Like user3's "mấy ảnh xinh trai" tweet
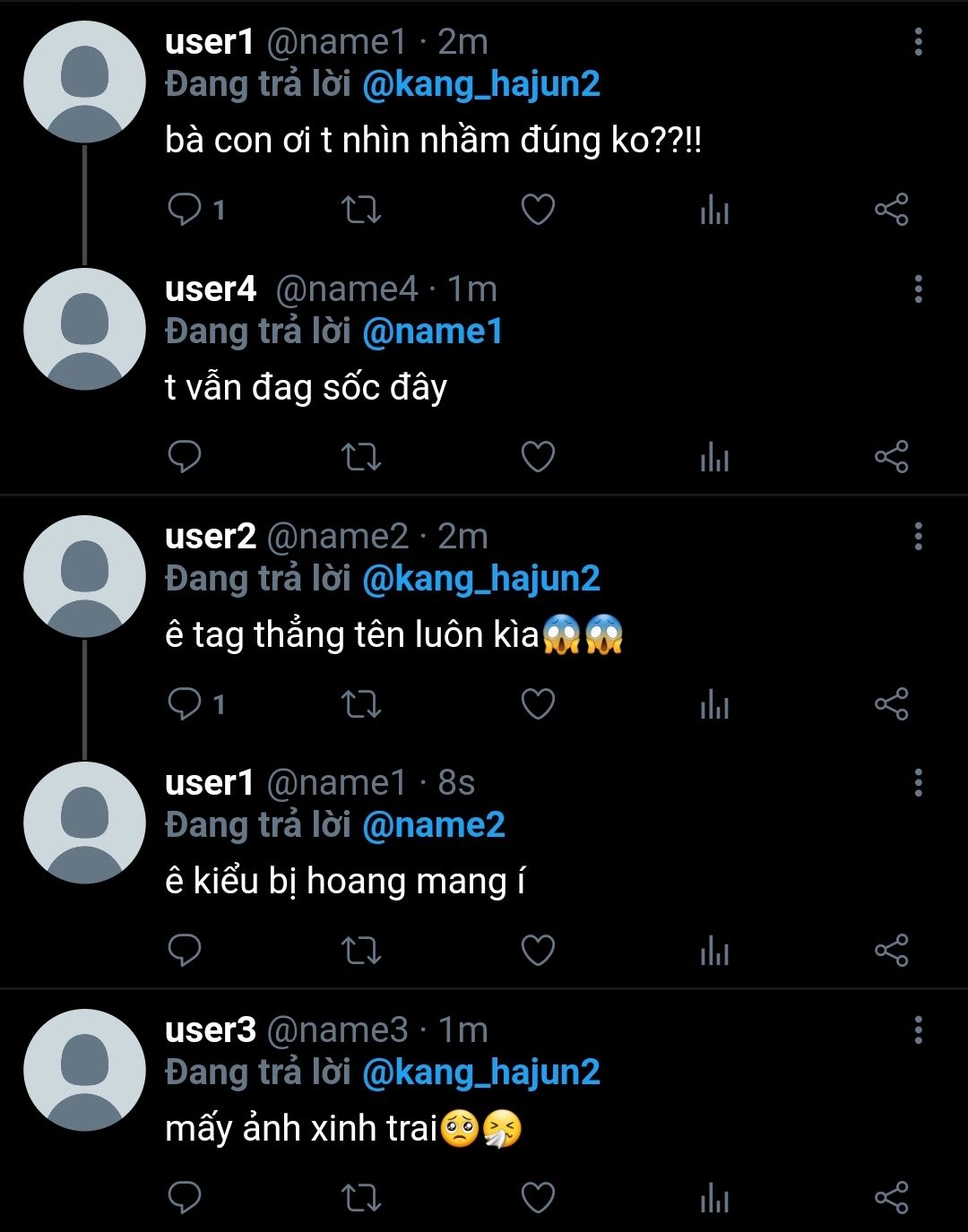Image resolution: width=968 pixels, height=1232 pixels. pyautogui.click(x=538, y=1197)
